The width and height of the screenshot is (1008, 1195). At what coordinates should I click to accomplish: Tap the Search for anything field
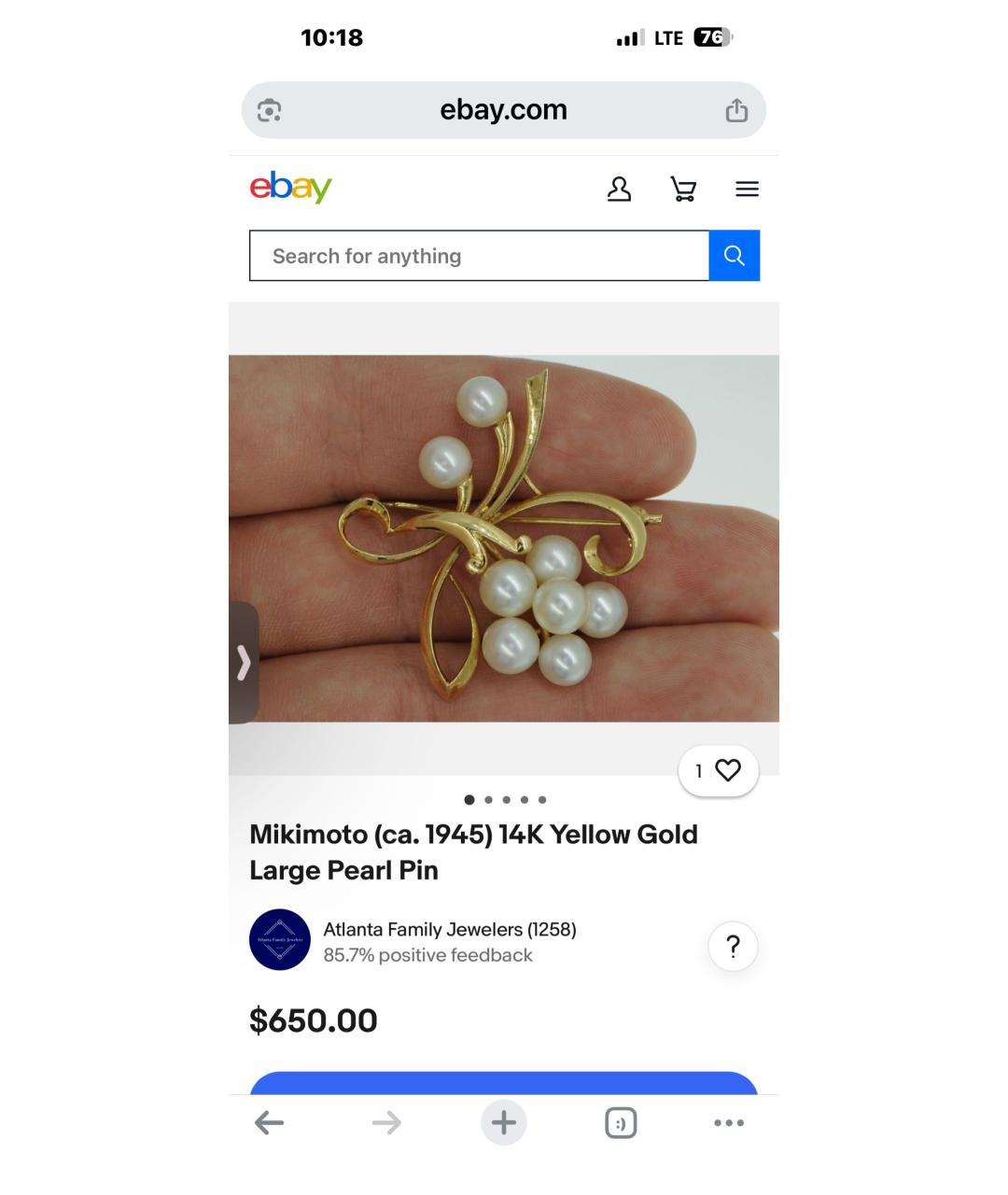(x=479, y=256)
